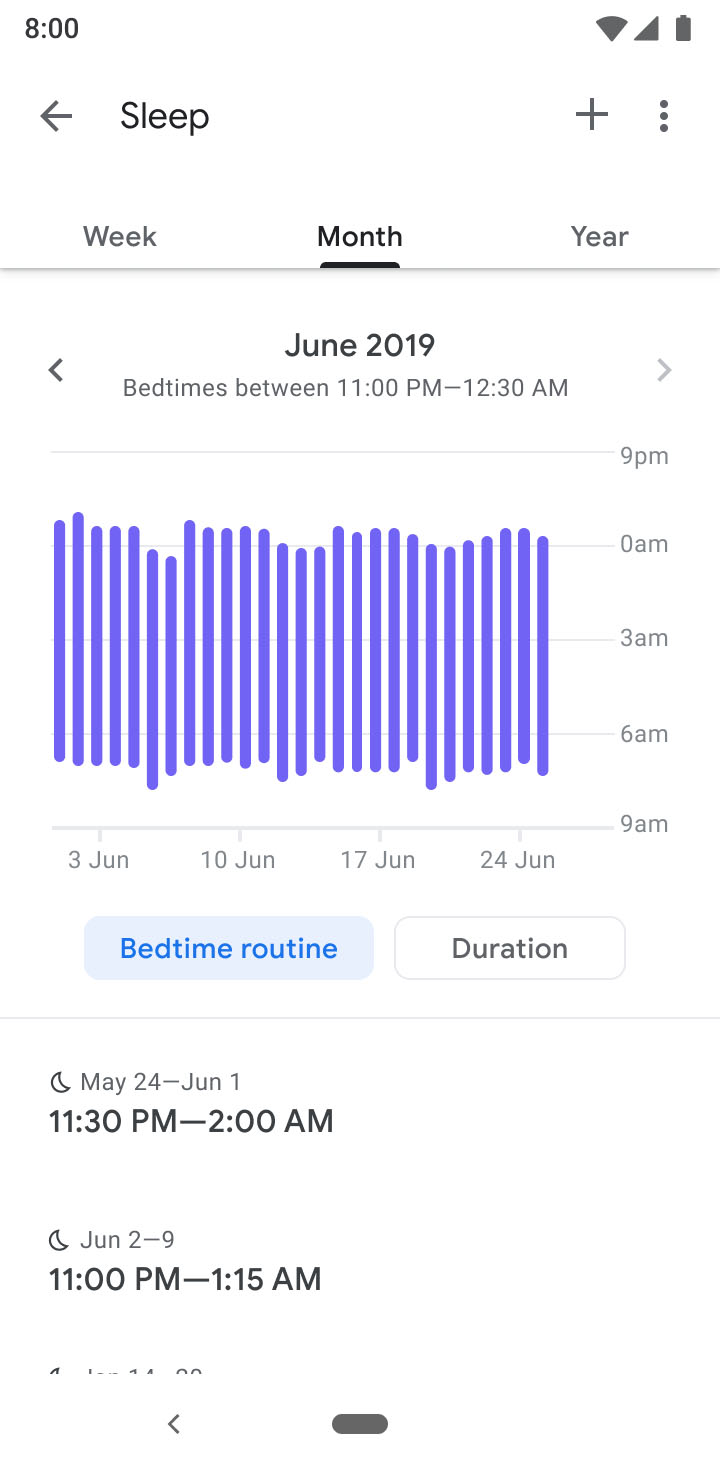720x1472 pixels.
Task: Tap the system back button
Action: point(174,1424)
